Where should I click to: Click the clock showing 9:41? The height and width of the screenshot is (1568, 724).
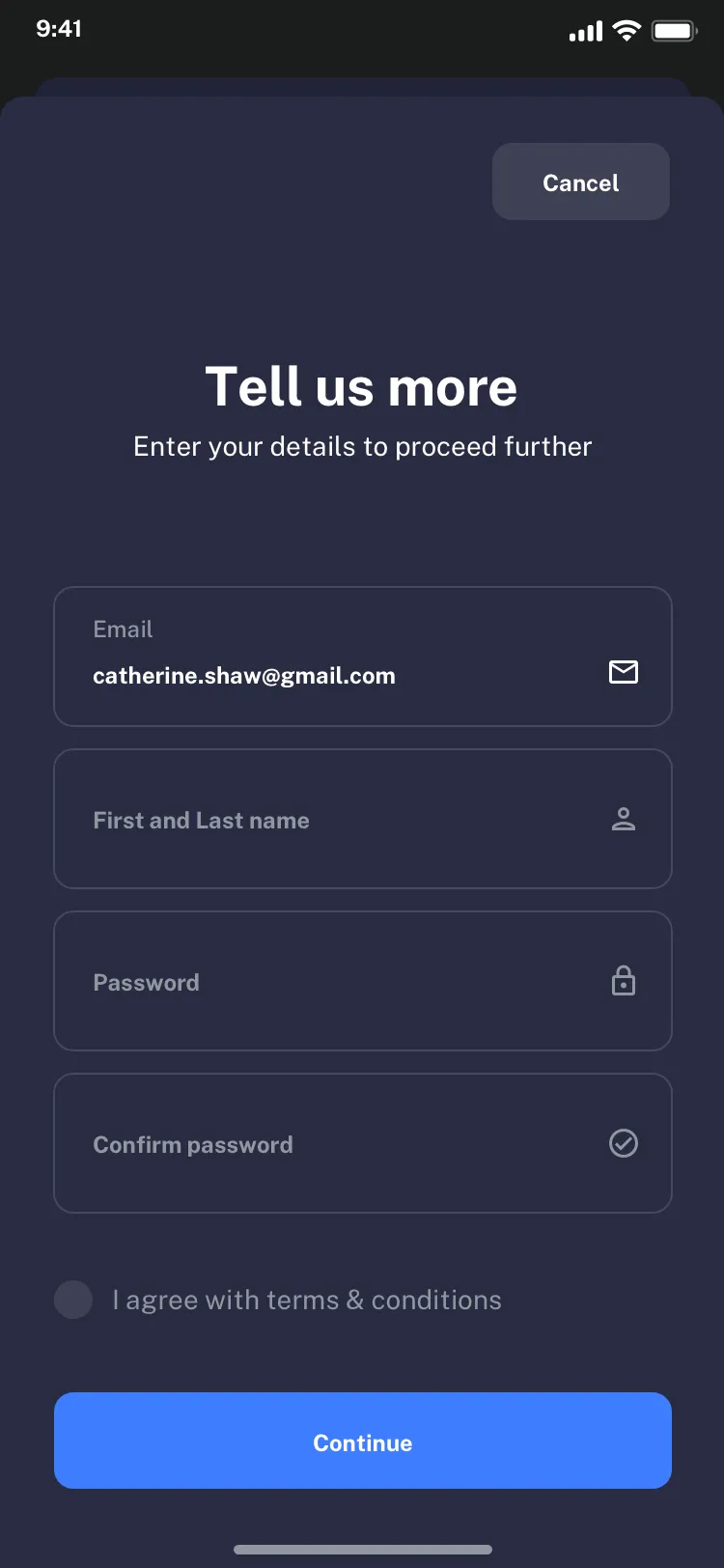tap(59, 29)
